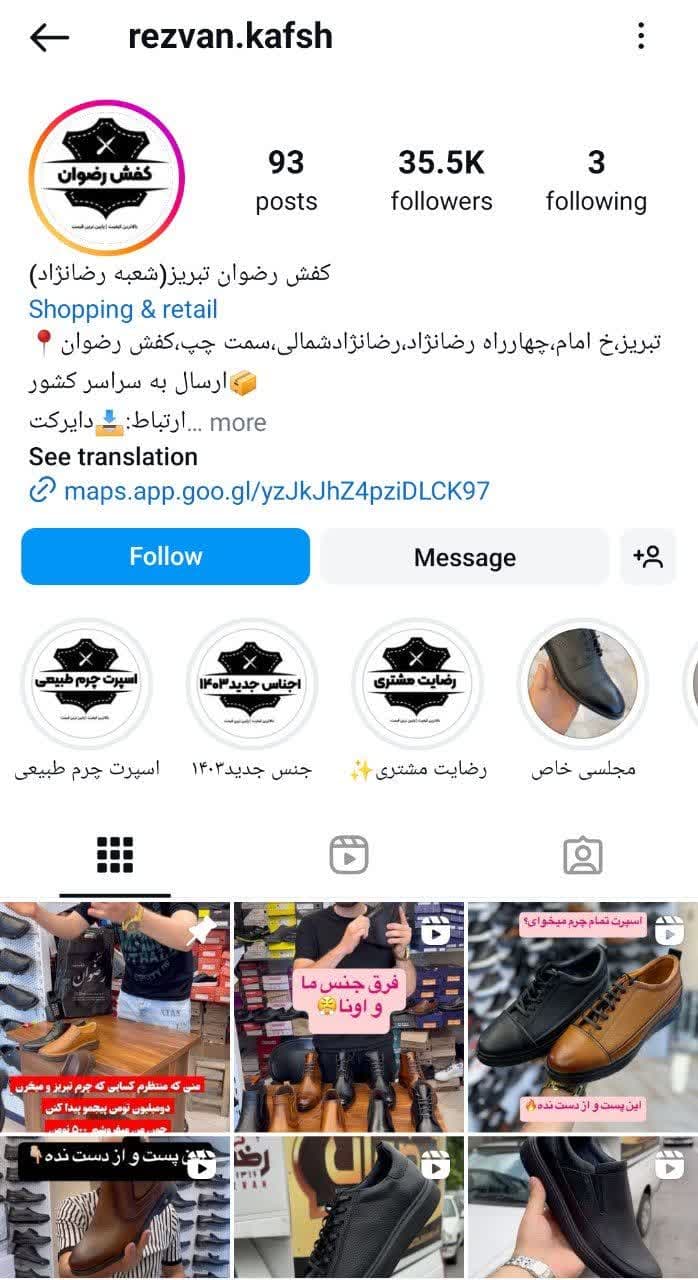Tap See translation for the bio

113,457
